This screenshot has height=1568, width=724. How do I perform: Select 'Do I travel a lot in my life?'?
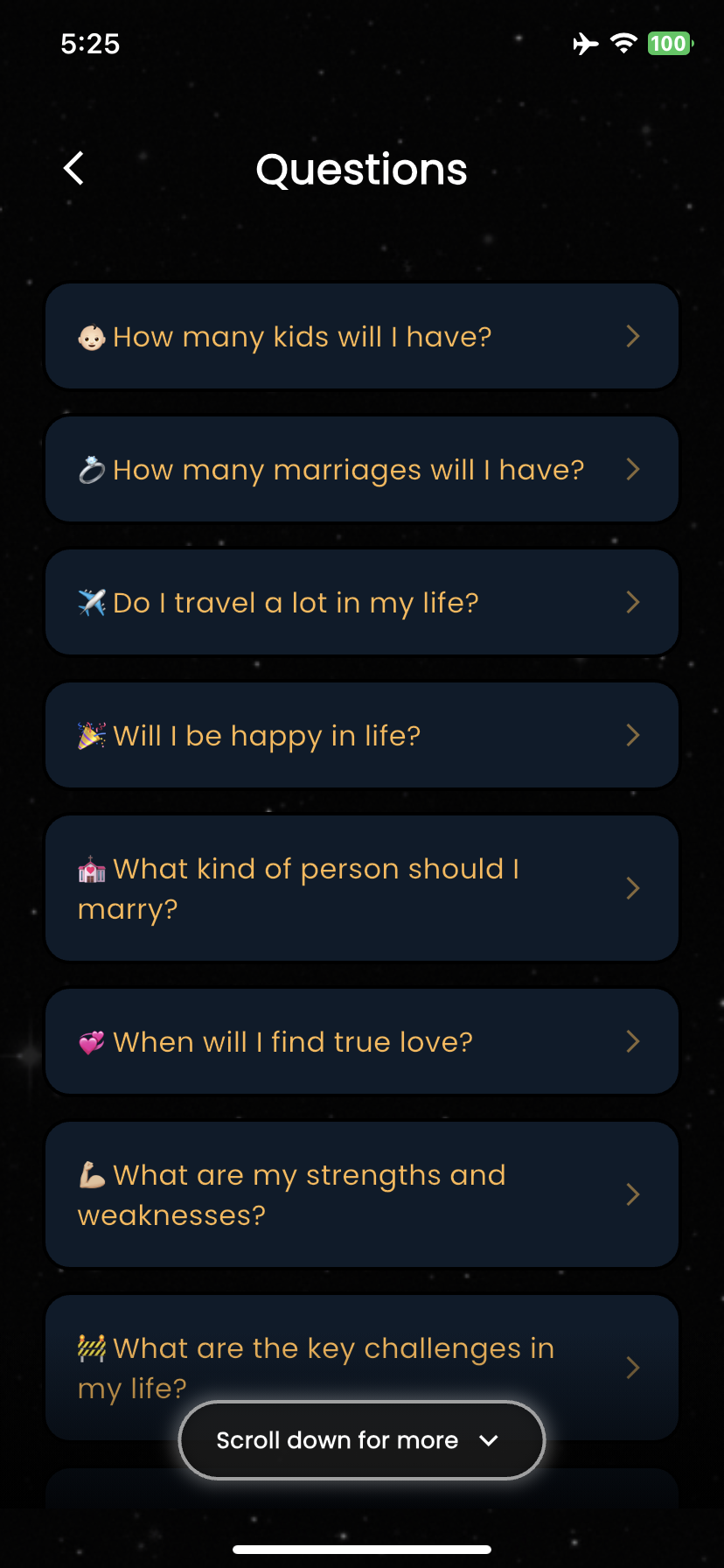pos(361,602)
